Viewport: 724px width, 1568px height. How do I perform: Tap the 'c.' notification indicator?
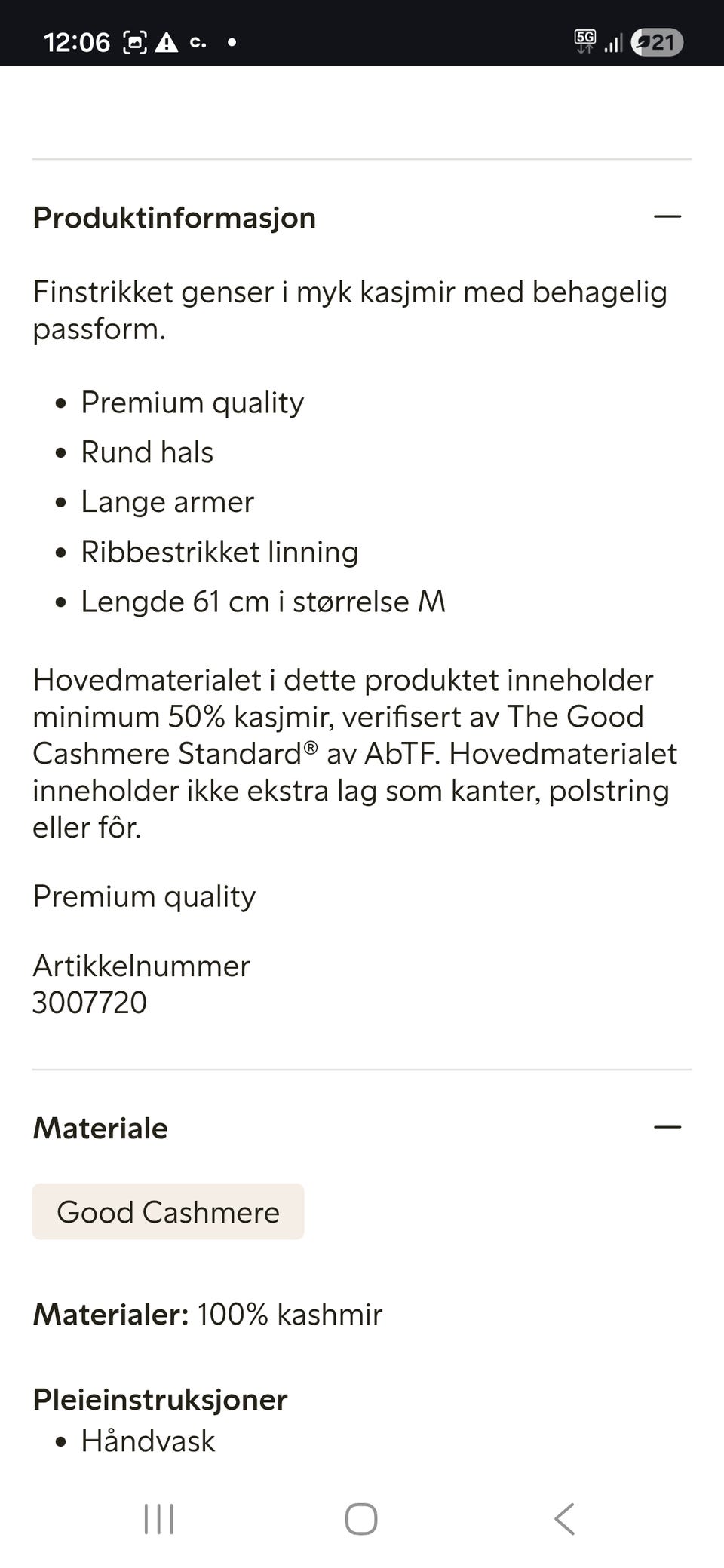tap(199, 44)
